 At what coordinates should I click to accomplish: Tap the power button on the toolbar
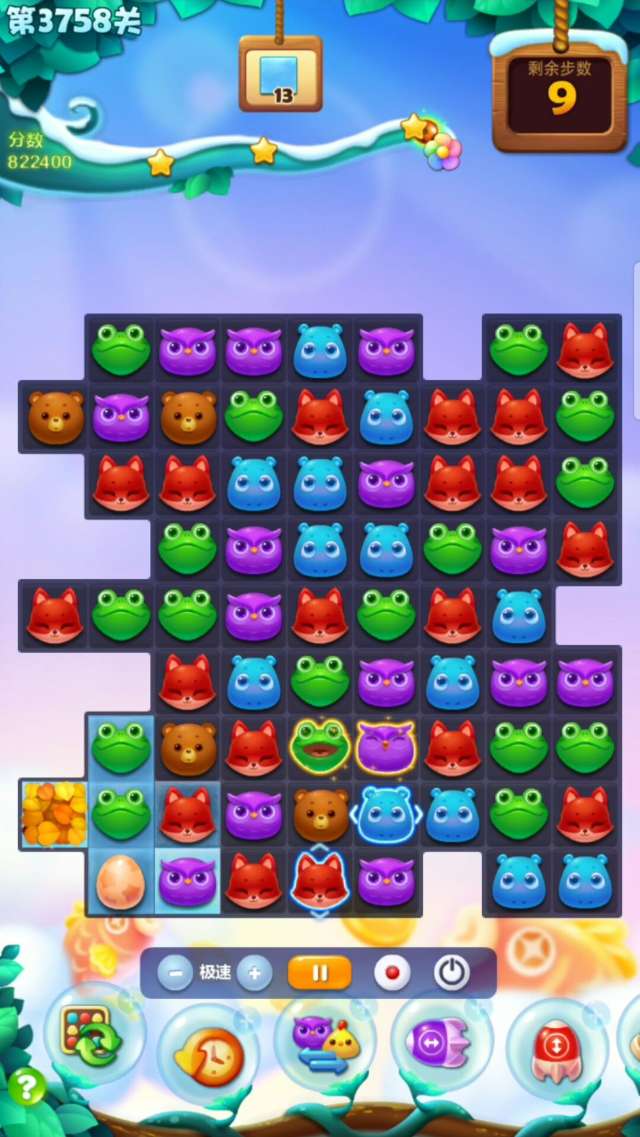(x=452, y=972)
